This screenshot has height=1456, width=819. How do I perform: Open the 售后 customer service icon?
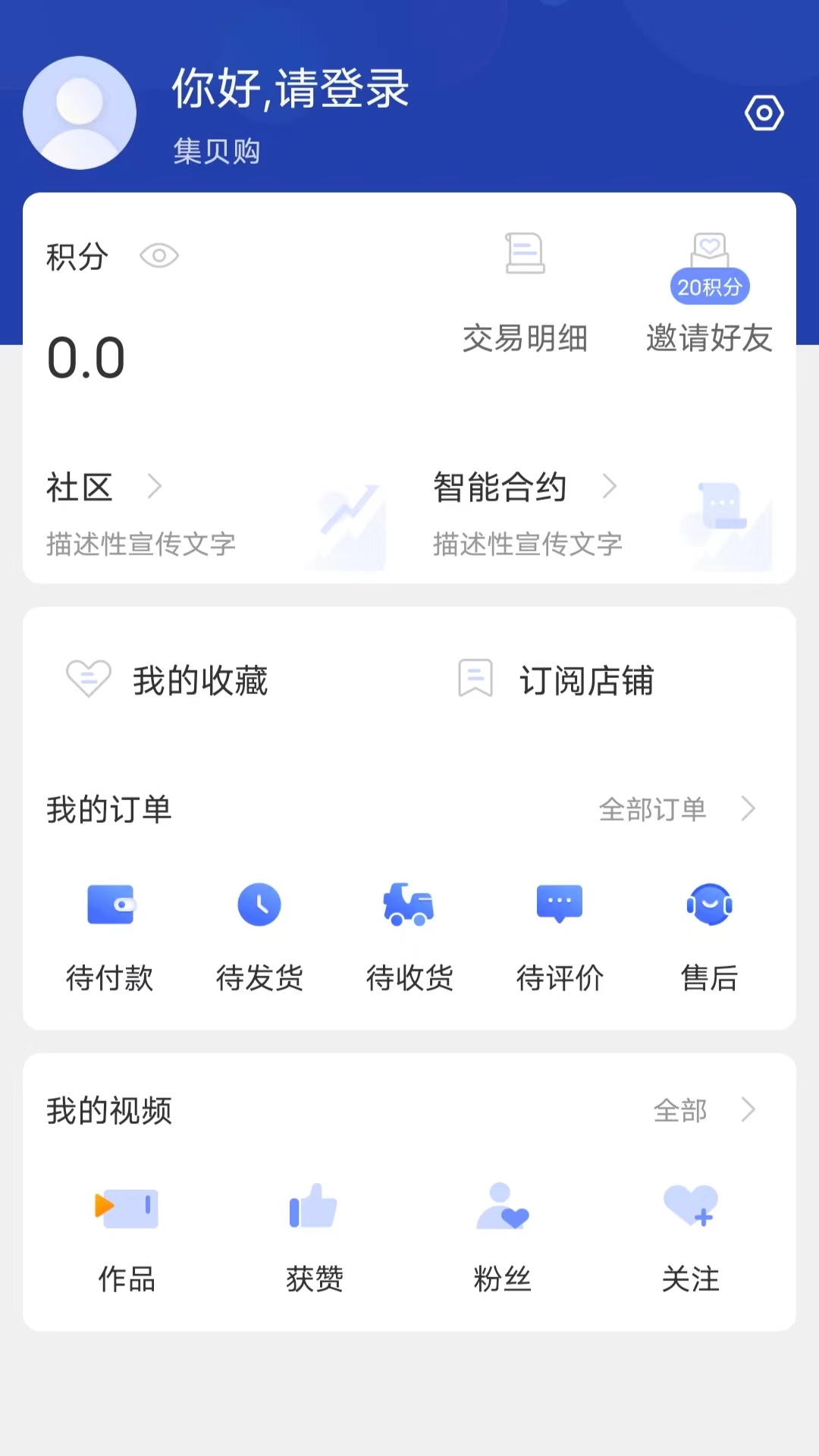pyautogui.click(x=709, y=905)
